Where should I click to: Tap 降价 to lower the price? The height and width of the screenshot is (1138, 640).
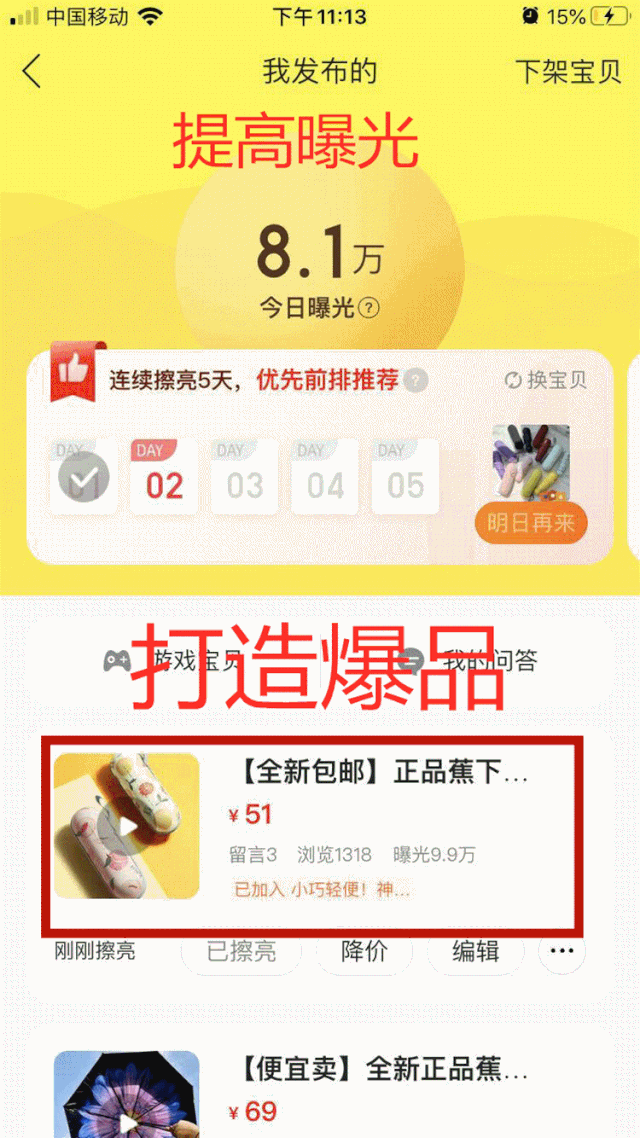pos(364,951)
